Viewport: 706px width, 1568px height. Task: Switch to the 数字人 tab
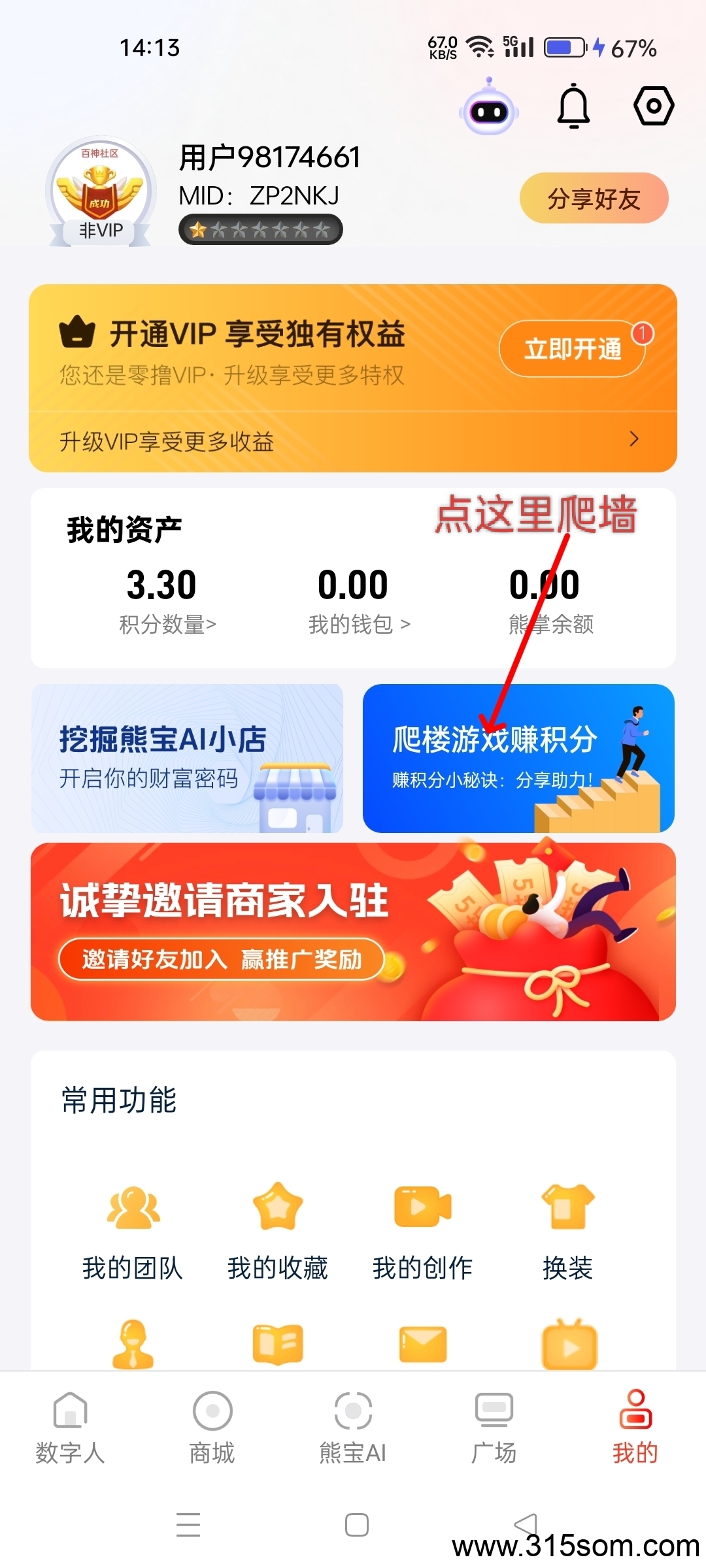[71, 1428]
